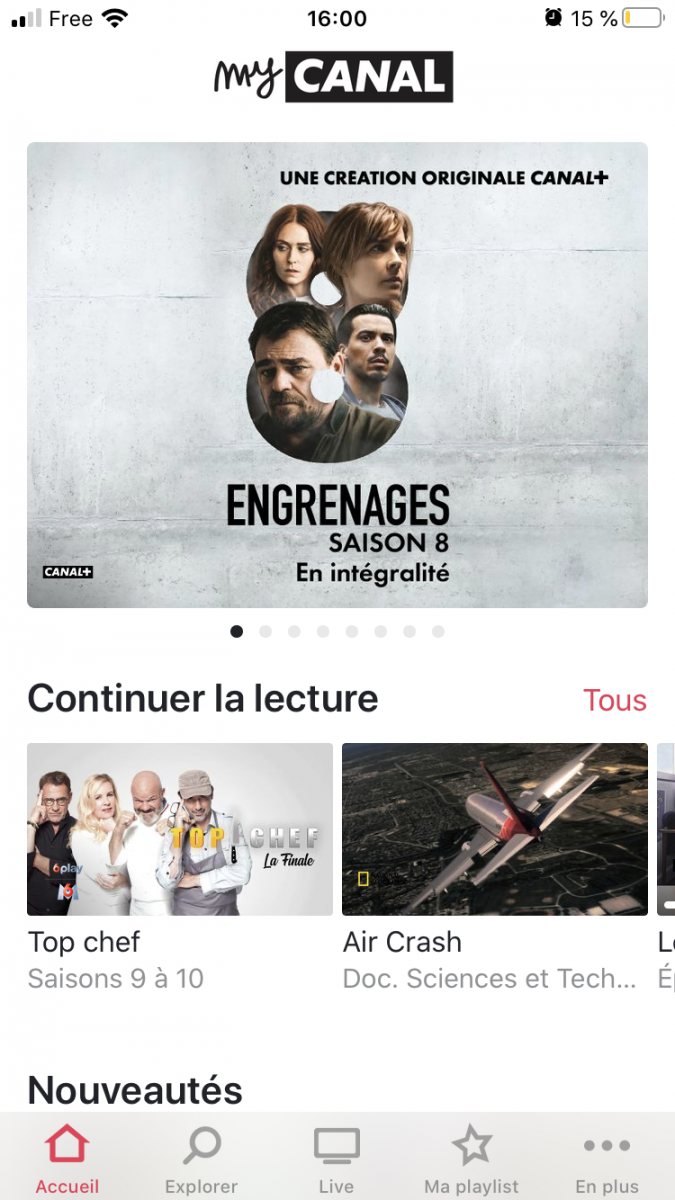Switch to the Explorer tab
Screen dimensions: 675x1200
coord(201,1160)
